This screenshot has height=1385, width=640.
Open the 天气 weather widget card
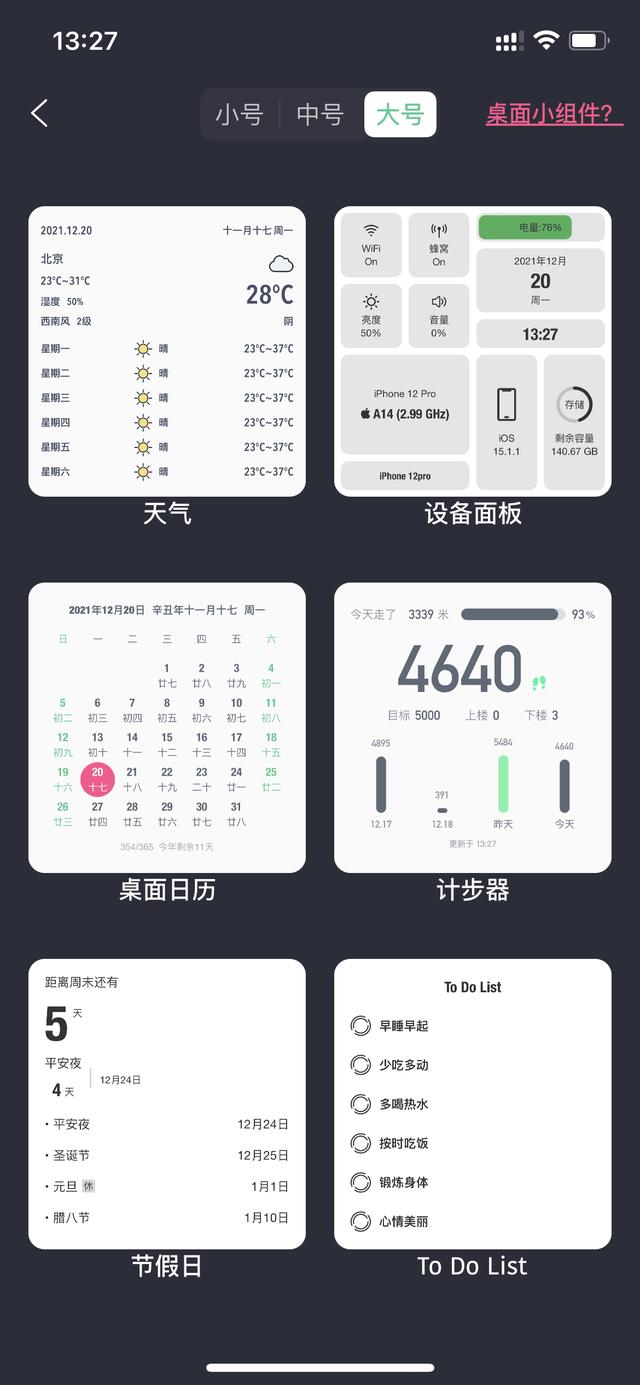pos(167,351)
